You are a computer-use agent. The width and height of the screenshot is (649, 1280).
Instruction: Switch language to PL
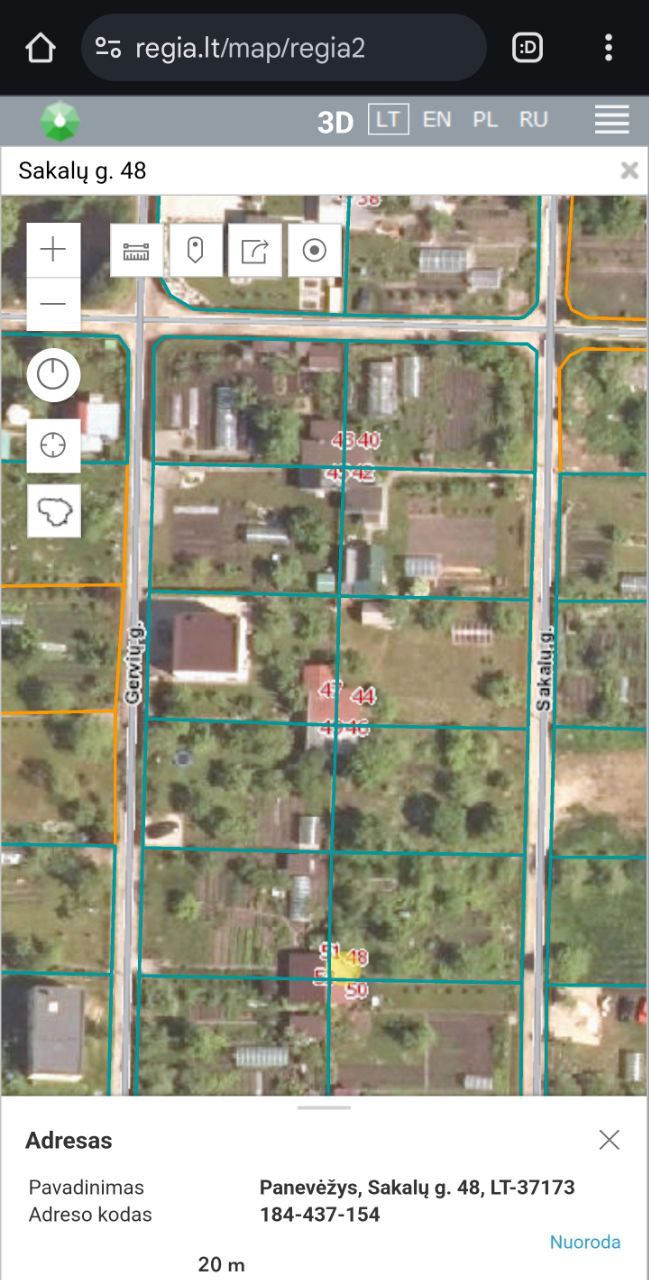(485, 119)
